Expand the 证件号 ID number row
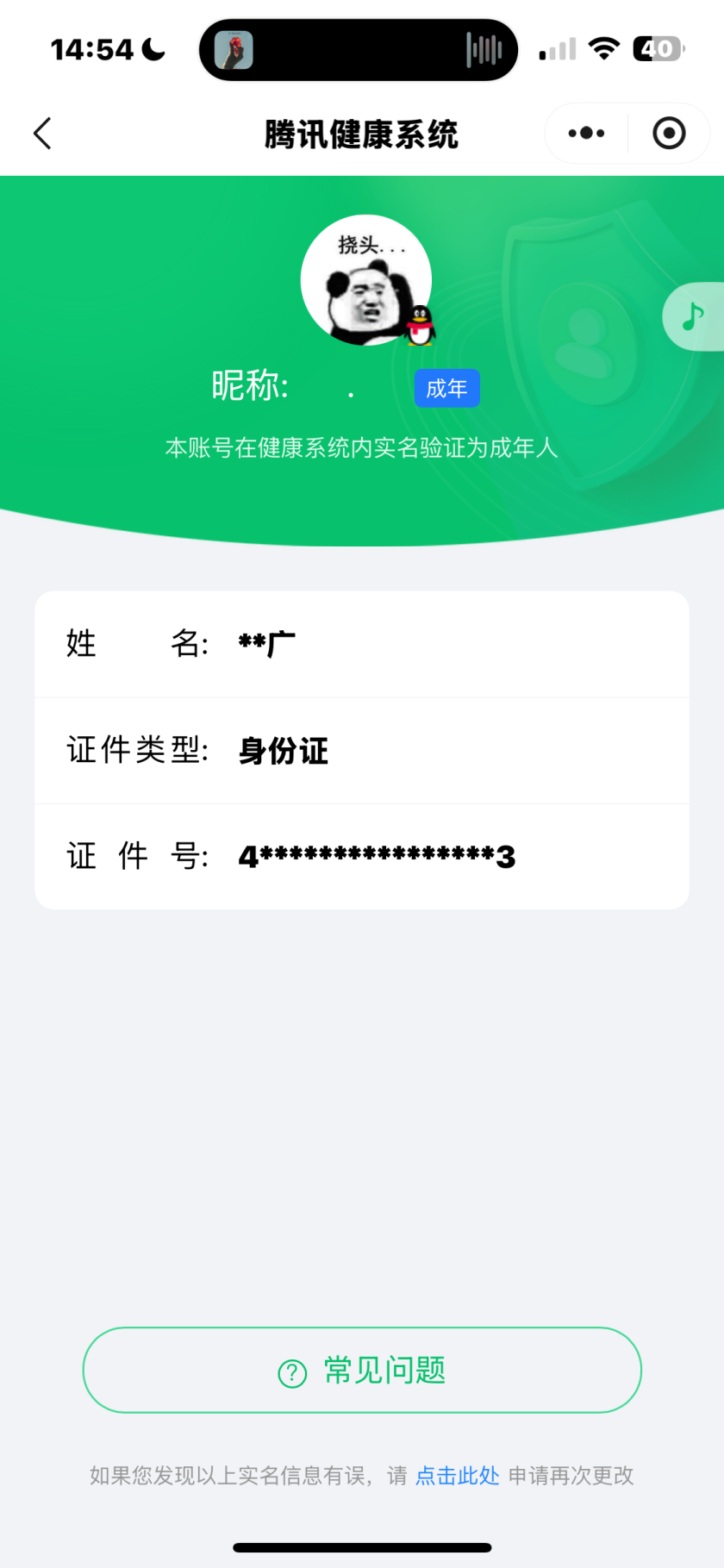The height and width of the screenshot is (1568, 724). click(362, 856)
